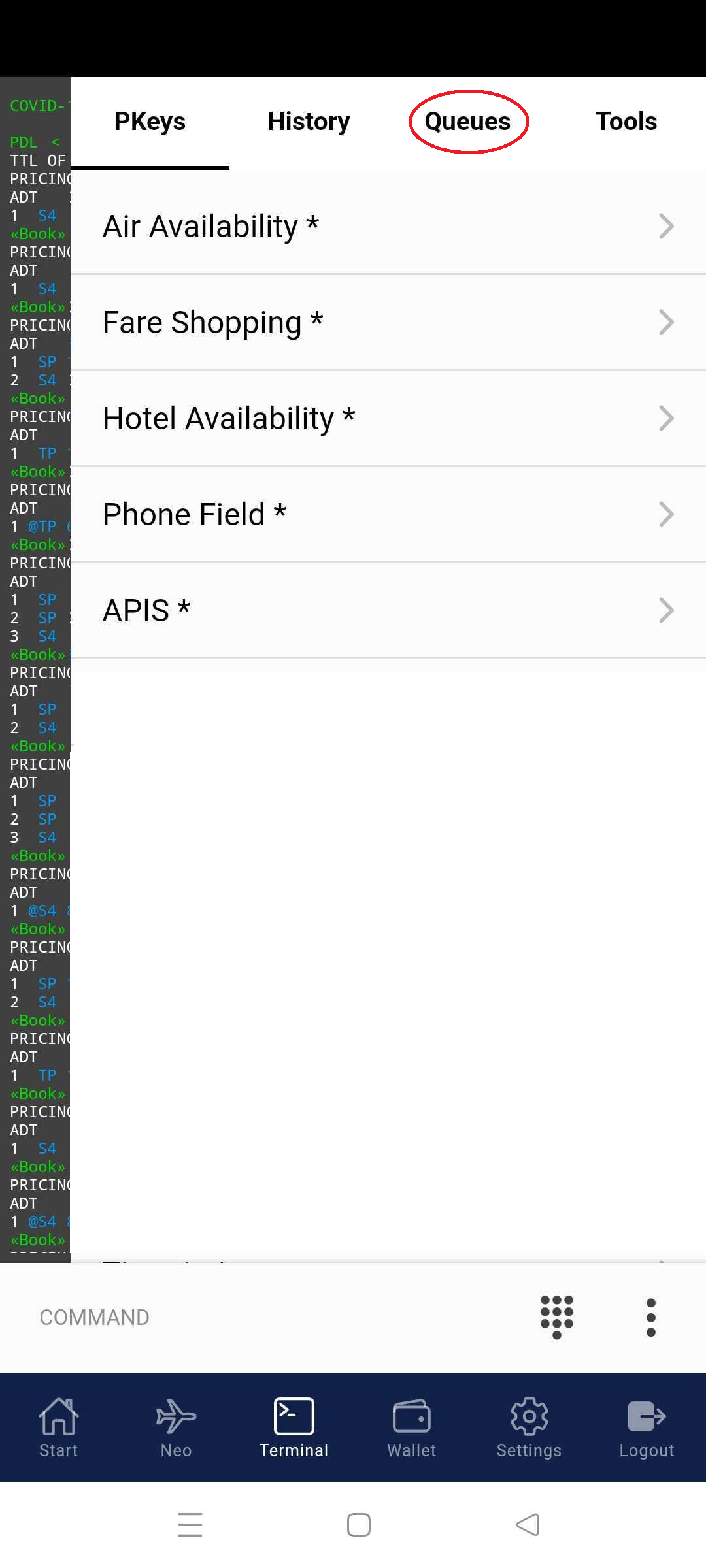
Task: Switch to the Tools tab
Action: point(626,122)
